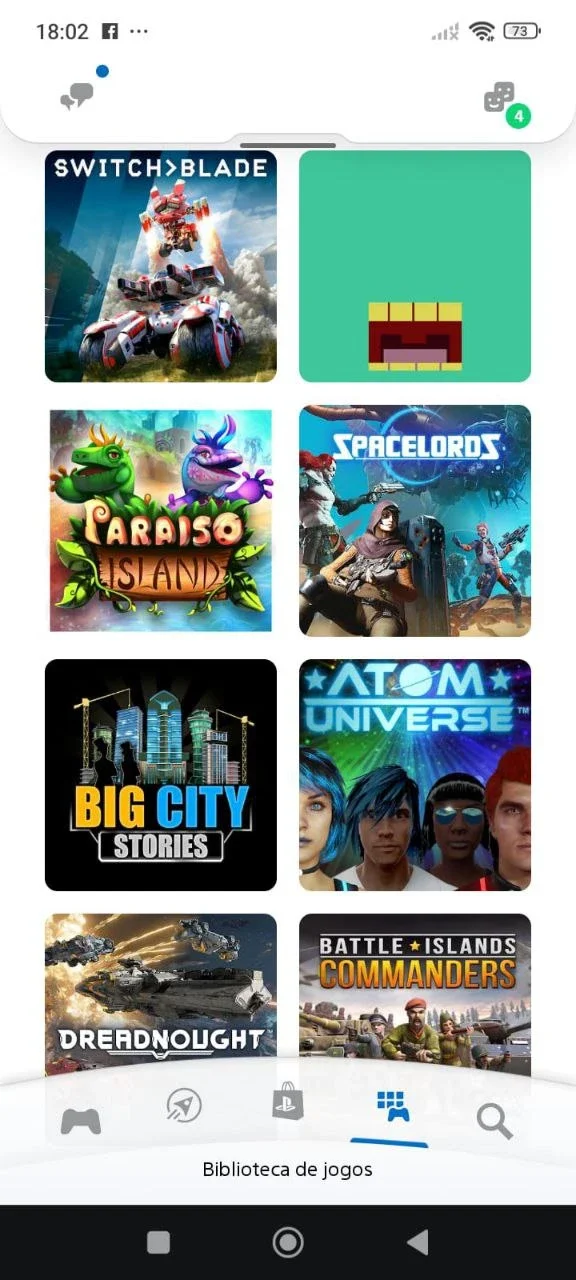Open the Paraiso Island game
The width and height of the screenshot is (576, 1280).
click(x=161, y=520)
